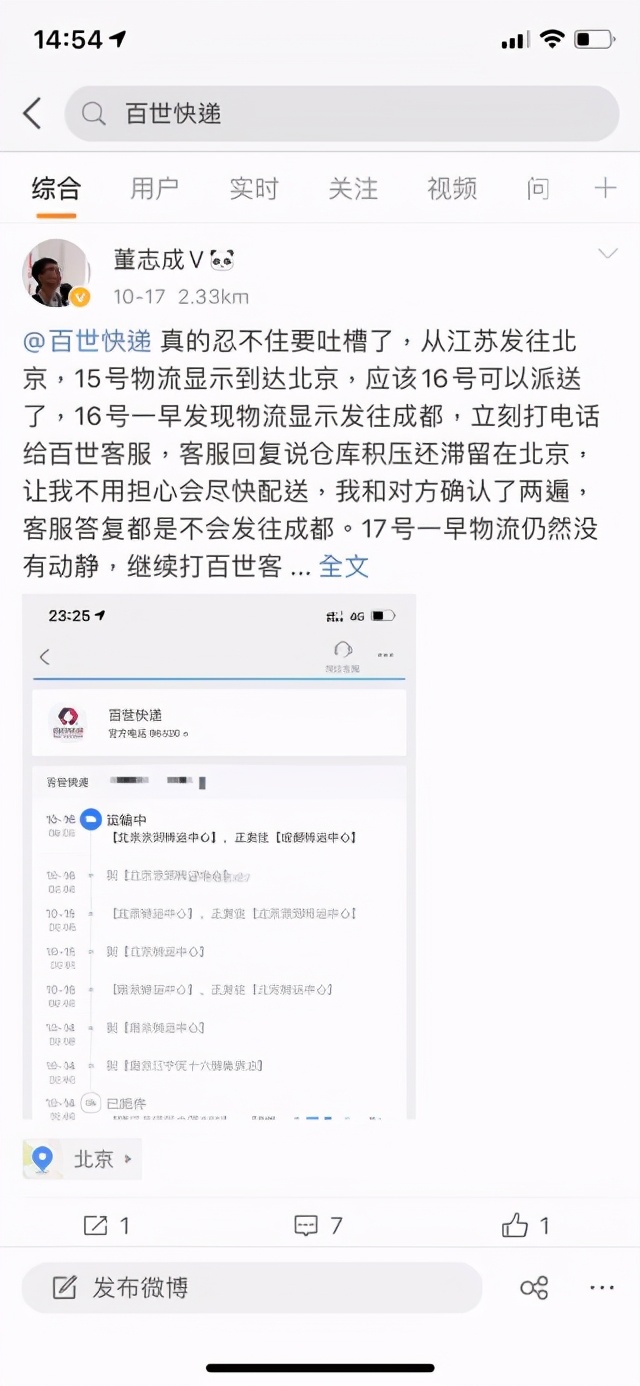Tap the 百世快递 search field
Screen dimensions: 640x1386
340,113
